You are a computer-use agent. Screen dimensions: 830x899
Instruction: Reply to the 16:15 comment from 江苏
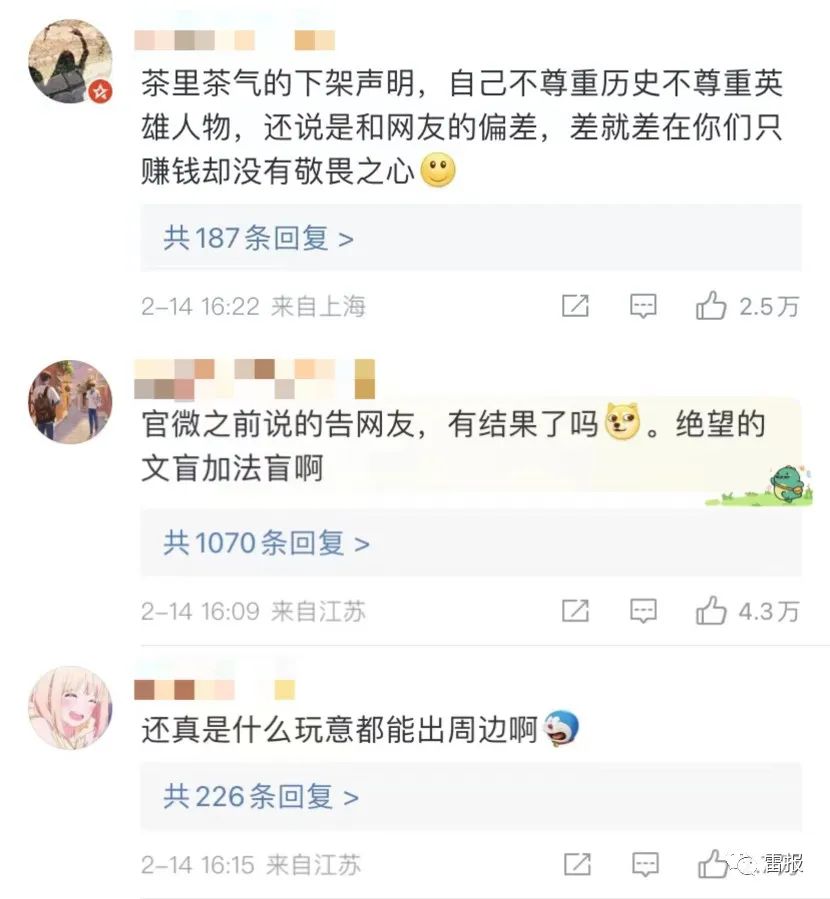[643, 864]
